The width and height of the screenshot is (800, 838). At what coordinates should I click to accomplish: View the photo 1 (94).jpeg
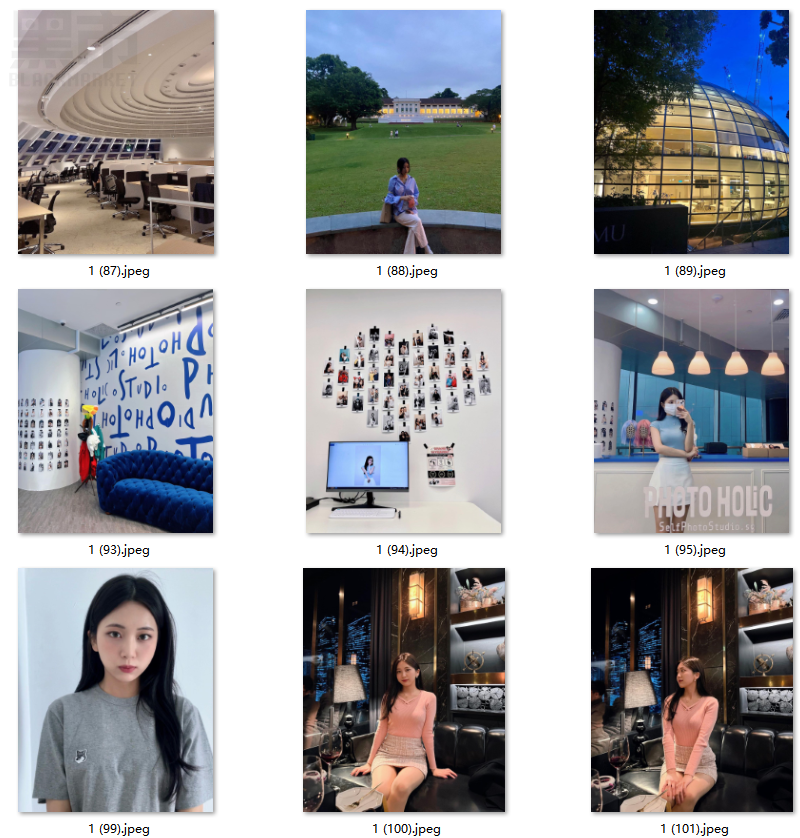[x=404, y=411]
